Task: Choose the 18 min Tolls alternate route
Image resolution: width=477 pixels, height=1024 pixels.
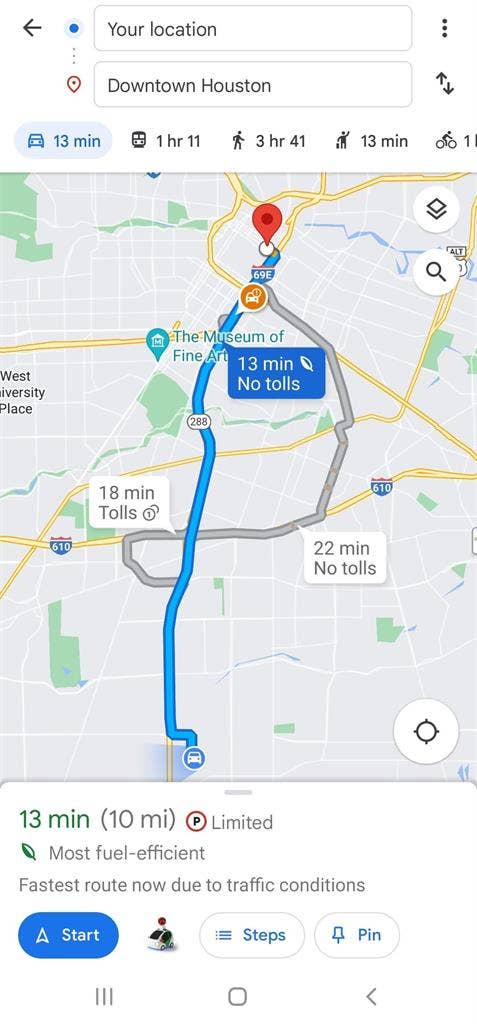Action: click(127, 502)
